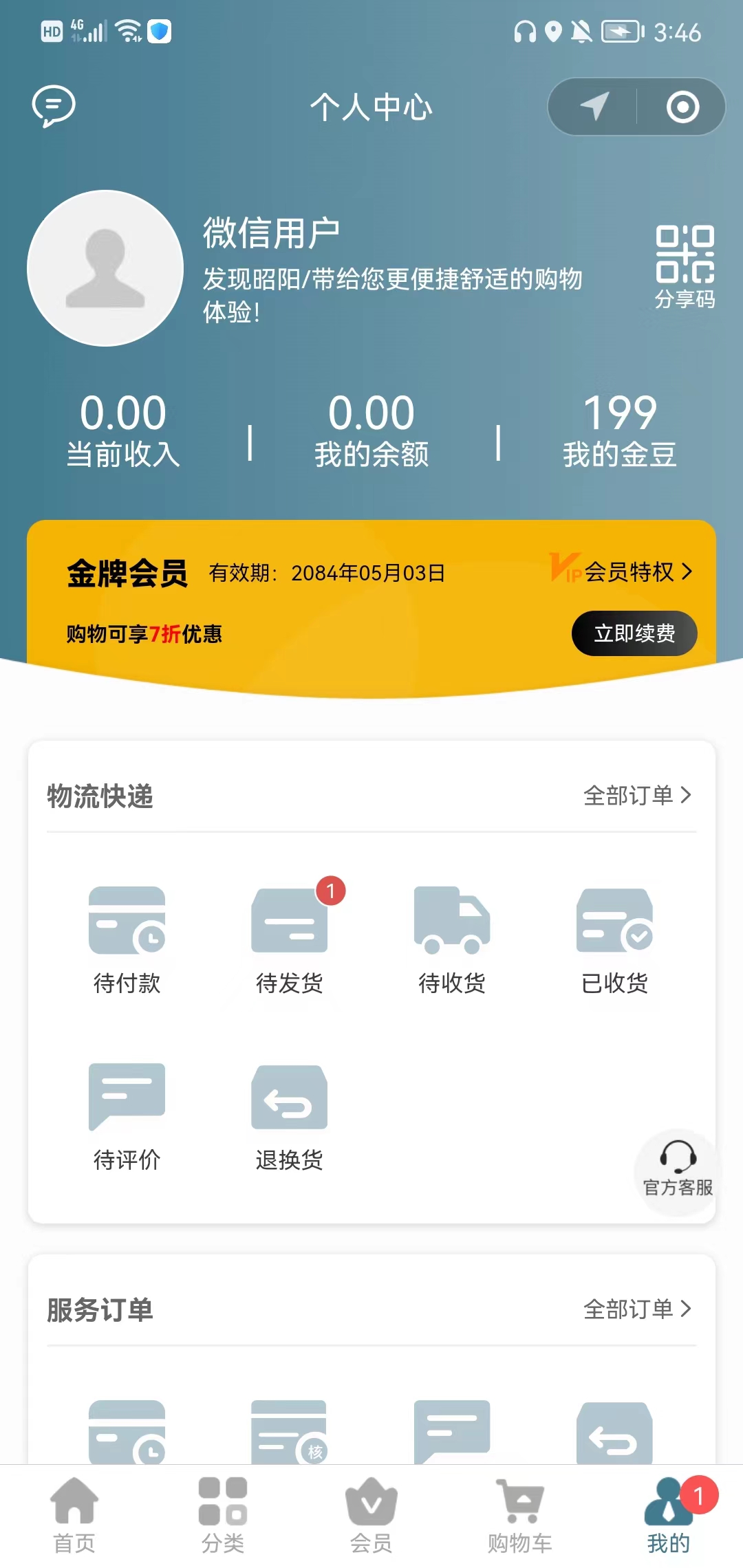Open 全部订单 in 物流快递 section
The height and width of the screenshot is (1568, 743).
point(637,796)
